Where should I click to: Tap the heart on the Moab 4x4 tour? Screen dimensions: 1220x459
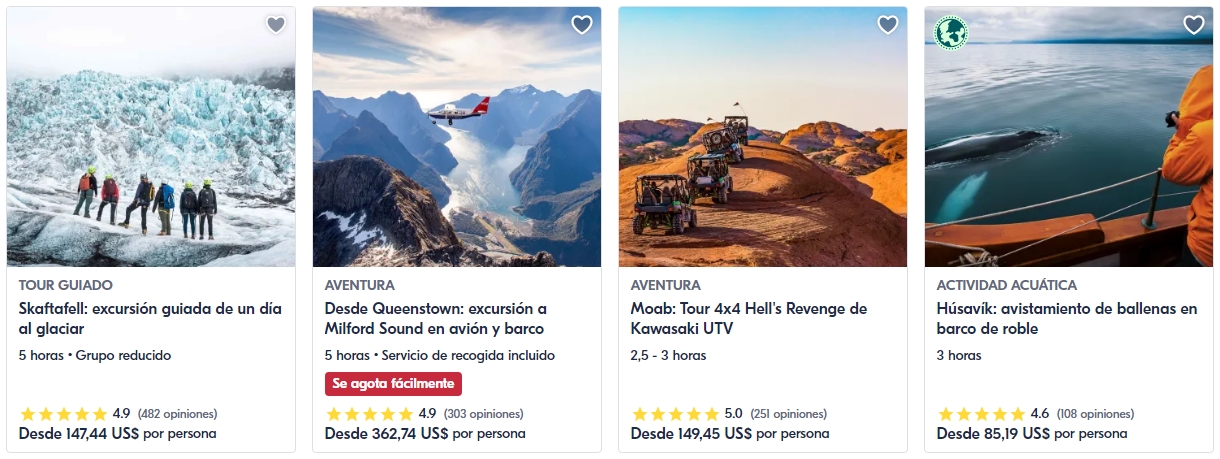pos(888,25)
